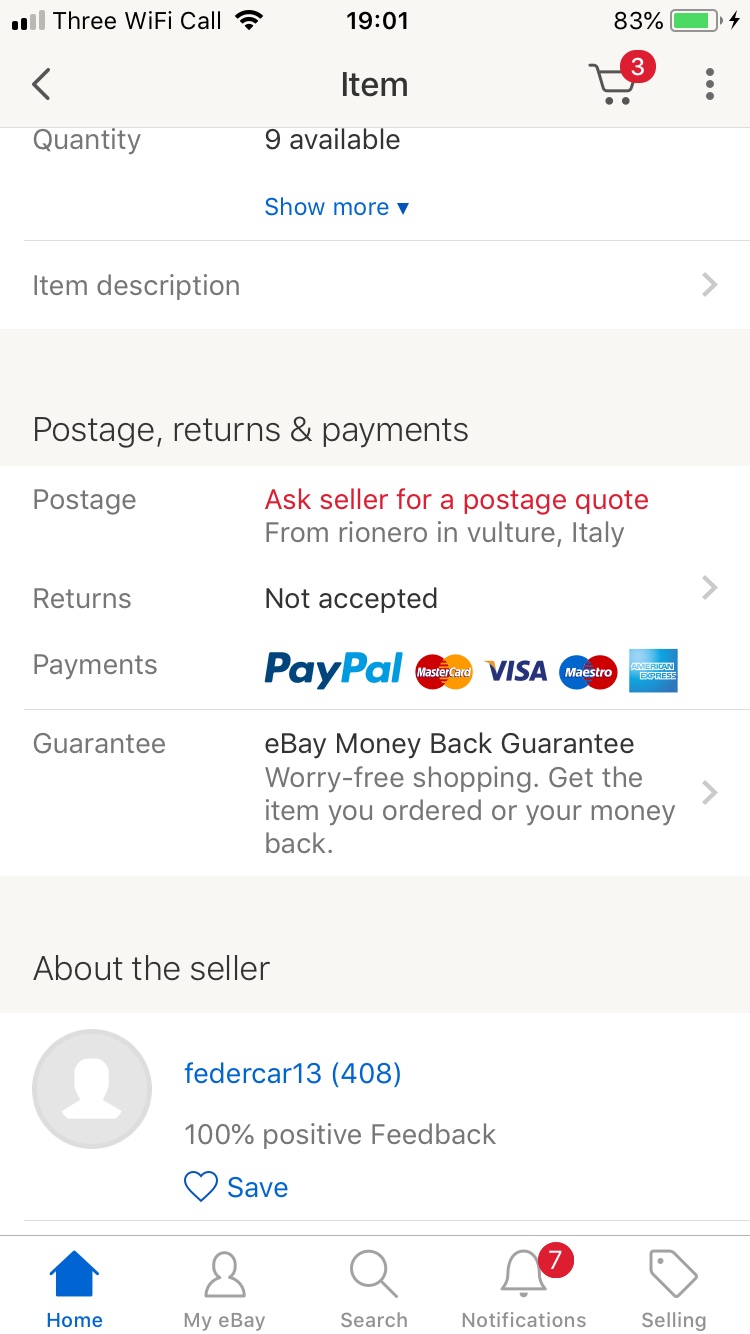This screenshot has height=1334, width=750.
Task: Expand Show more item details
Action: pos(336,207)
